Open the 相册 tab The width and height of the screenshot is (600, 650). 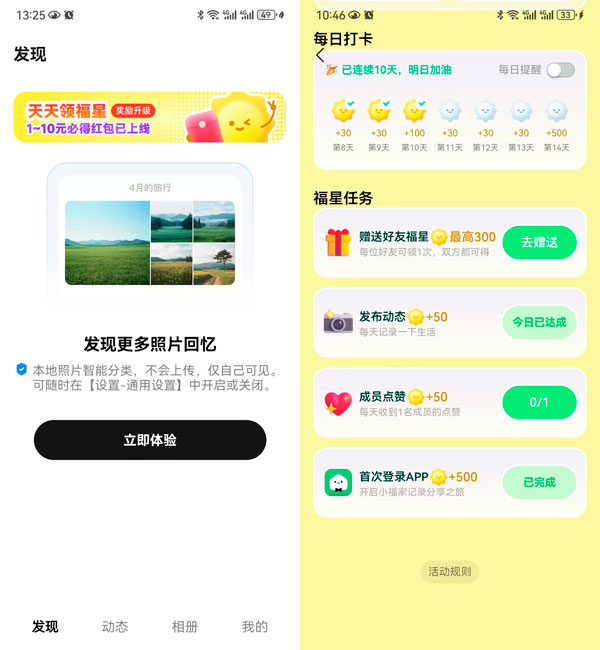pyautogui.click(x=185, y=627)
